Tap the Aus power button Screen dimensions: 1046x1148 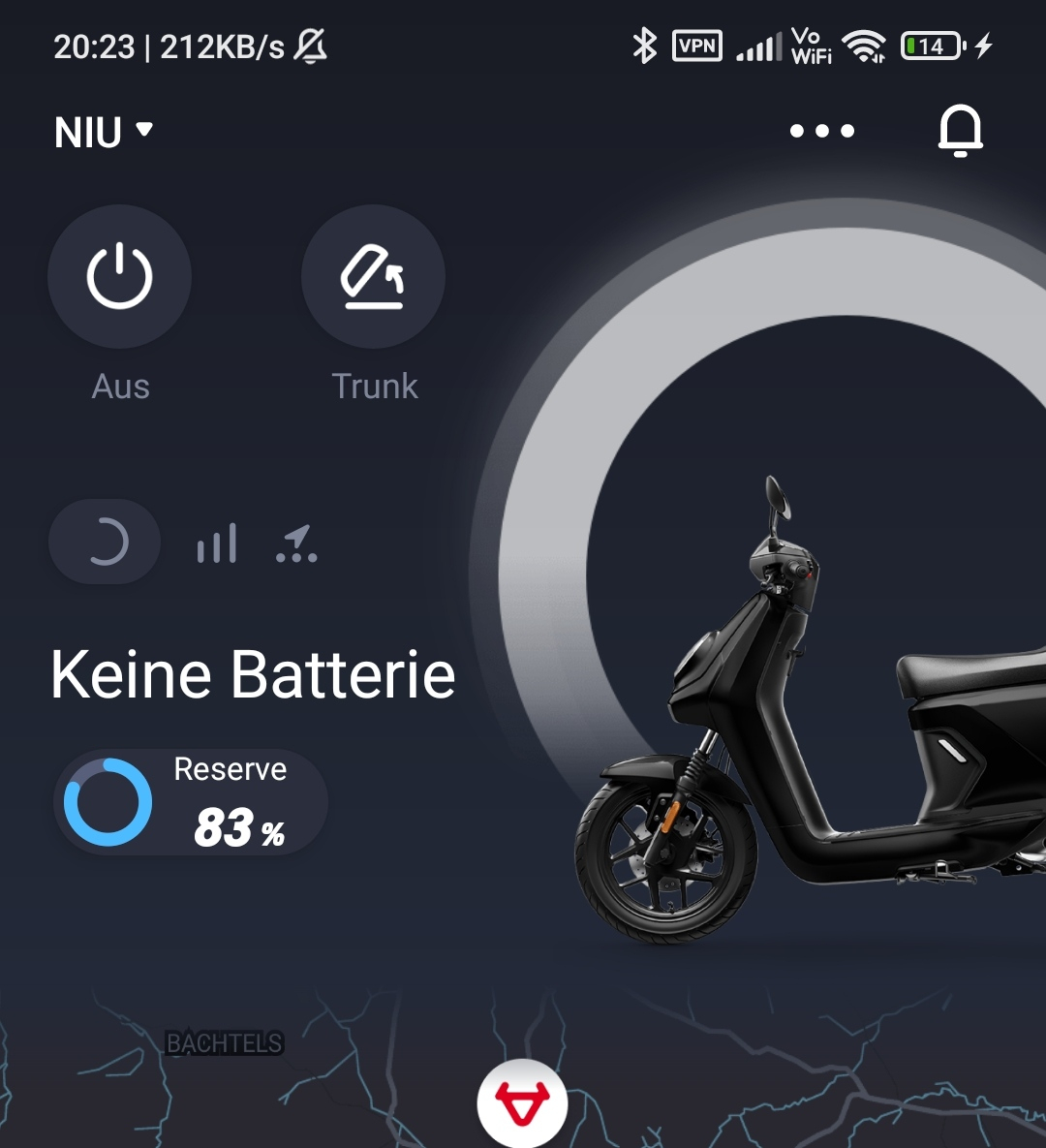[120, 277]
